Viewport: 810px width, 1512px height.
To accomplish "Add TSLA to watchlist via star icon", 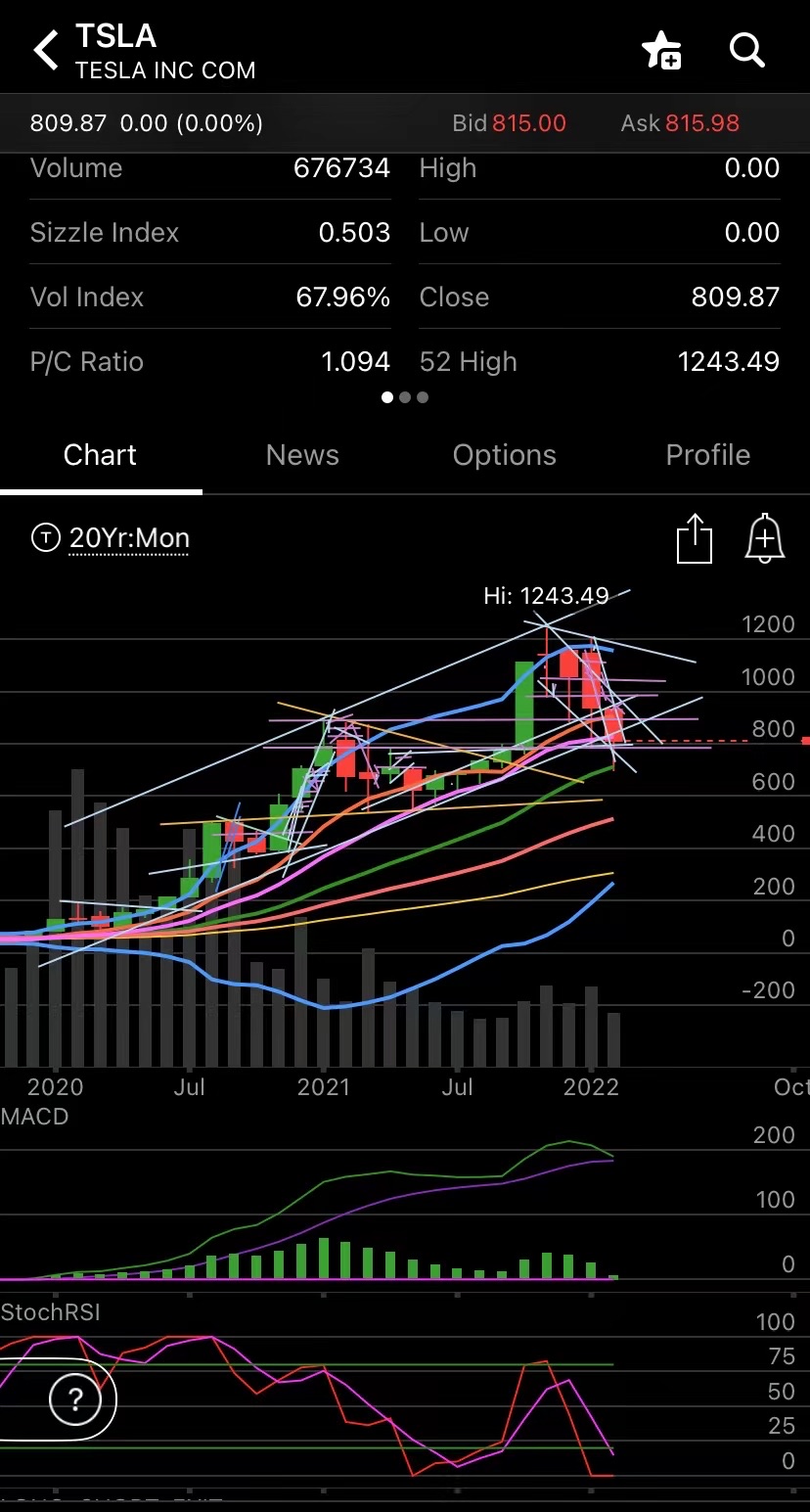I will pyautogui.click(x=661, y=50).
